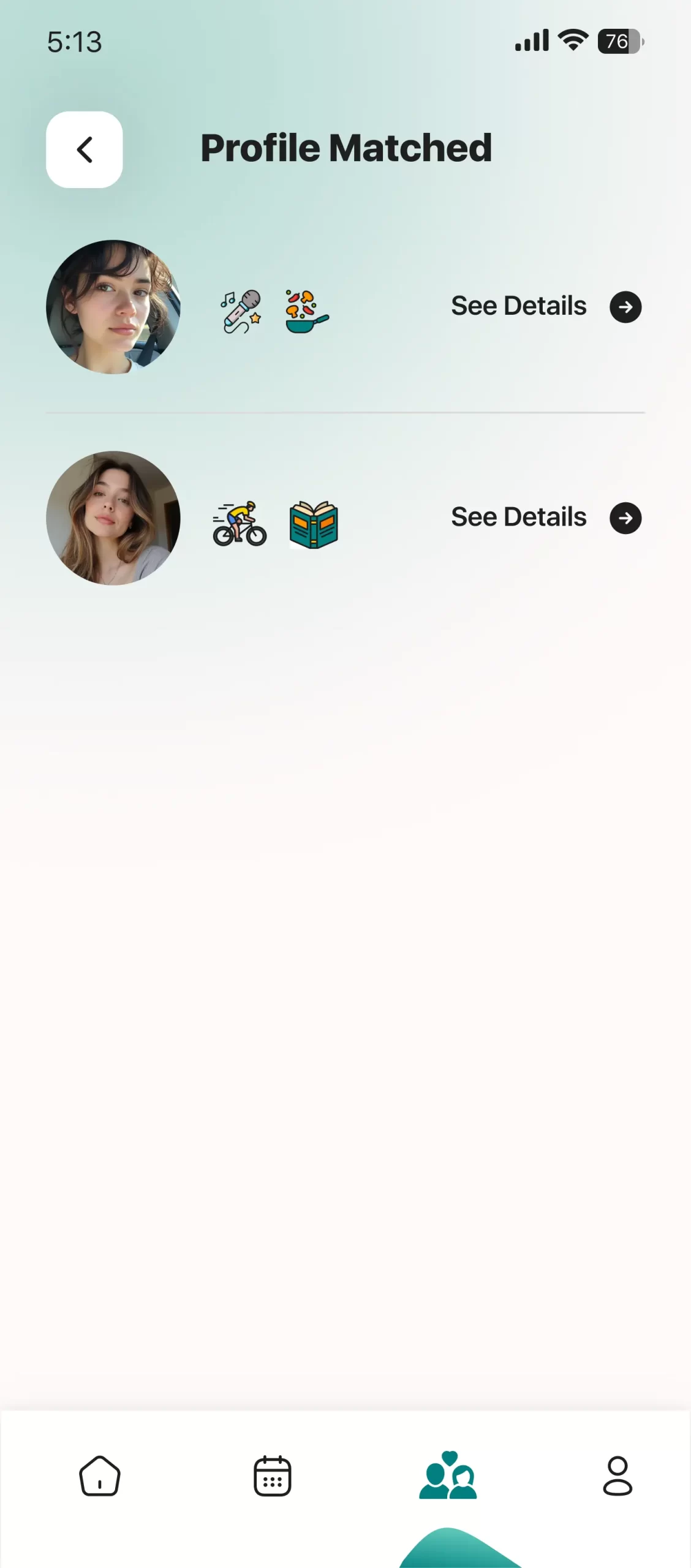This screenshot has height=1568, width=691.
Task: Open profile photo of the match with wavy brown hair
Action: [113, 518]
